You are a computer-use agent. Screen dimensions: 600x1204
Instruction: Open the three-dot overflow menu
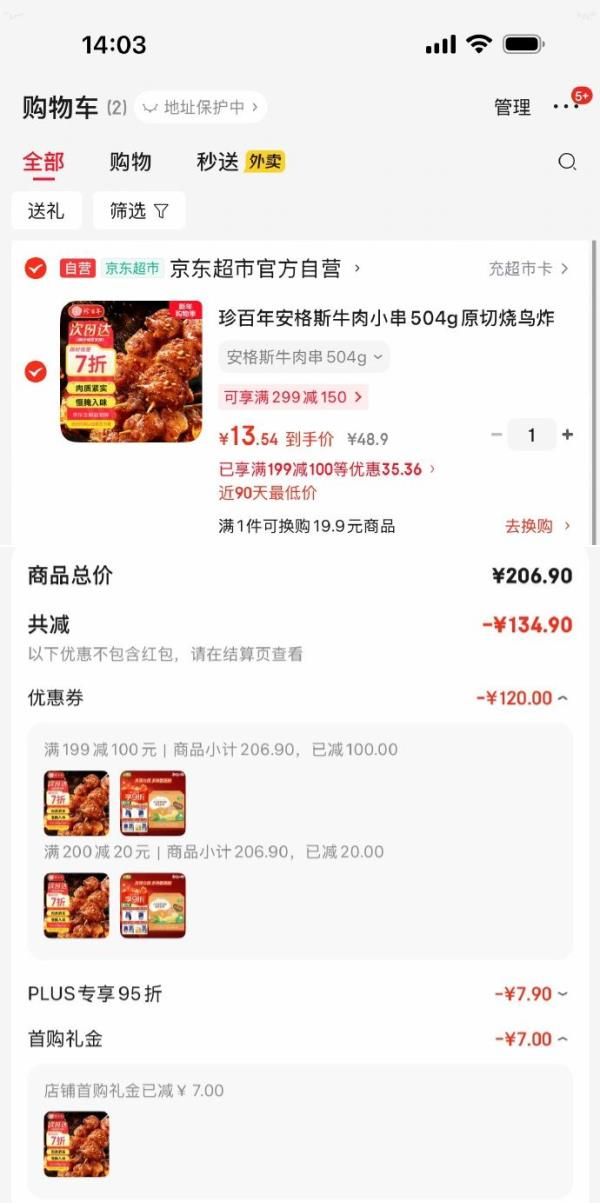(x=566, y=107)
